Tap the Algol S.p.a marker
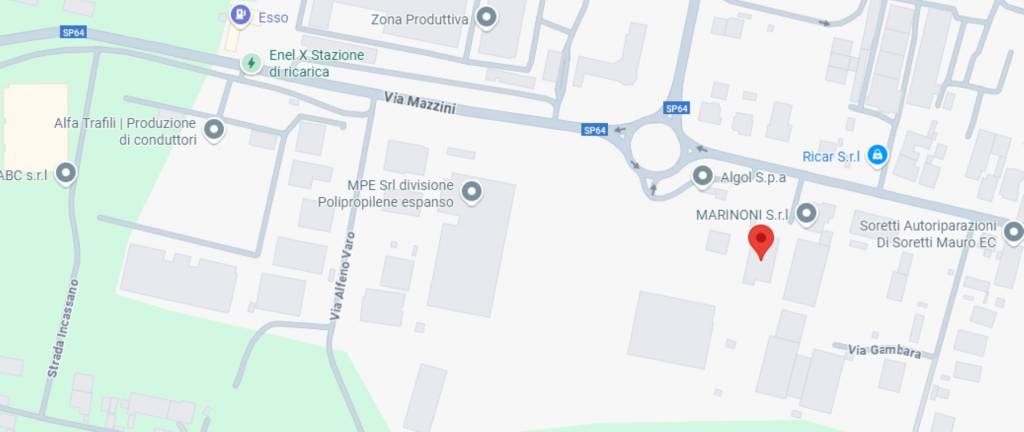Screen dimensions: 1024x432 [x=703, y=177]
